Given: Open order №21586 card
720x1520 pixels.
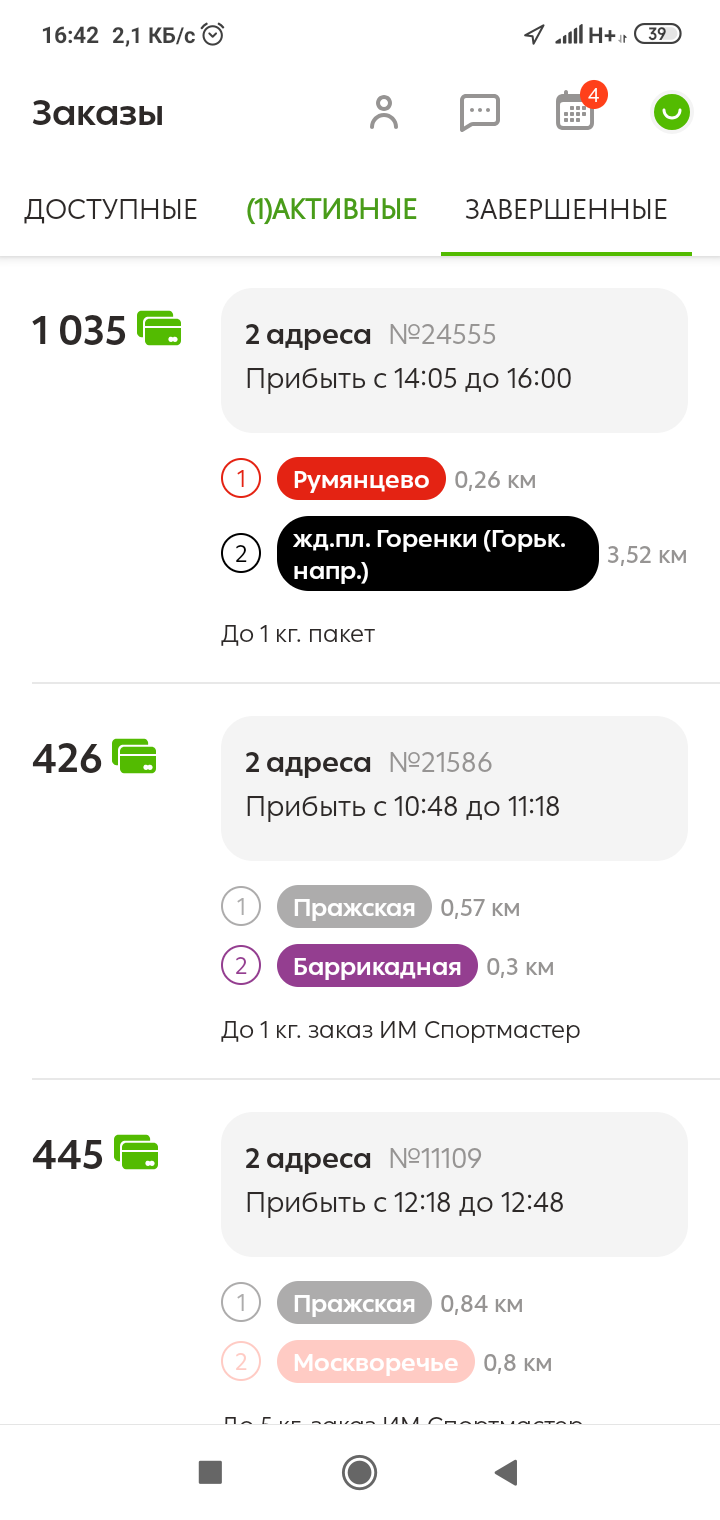Looking at the screenshot, I should click(454, 787).
